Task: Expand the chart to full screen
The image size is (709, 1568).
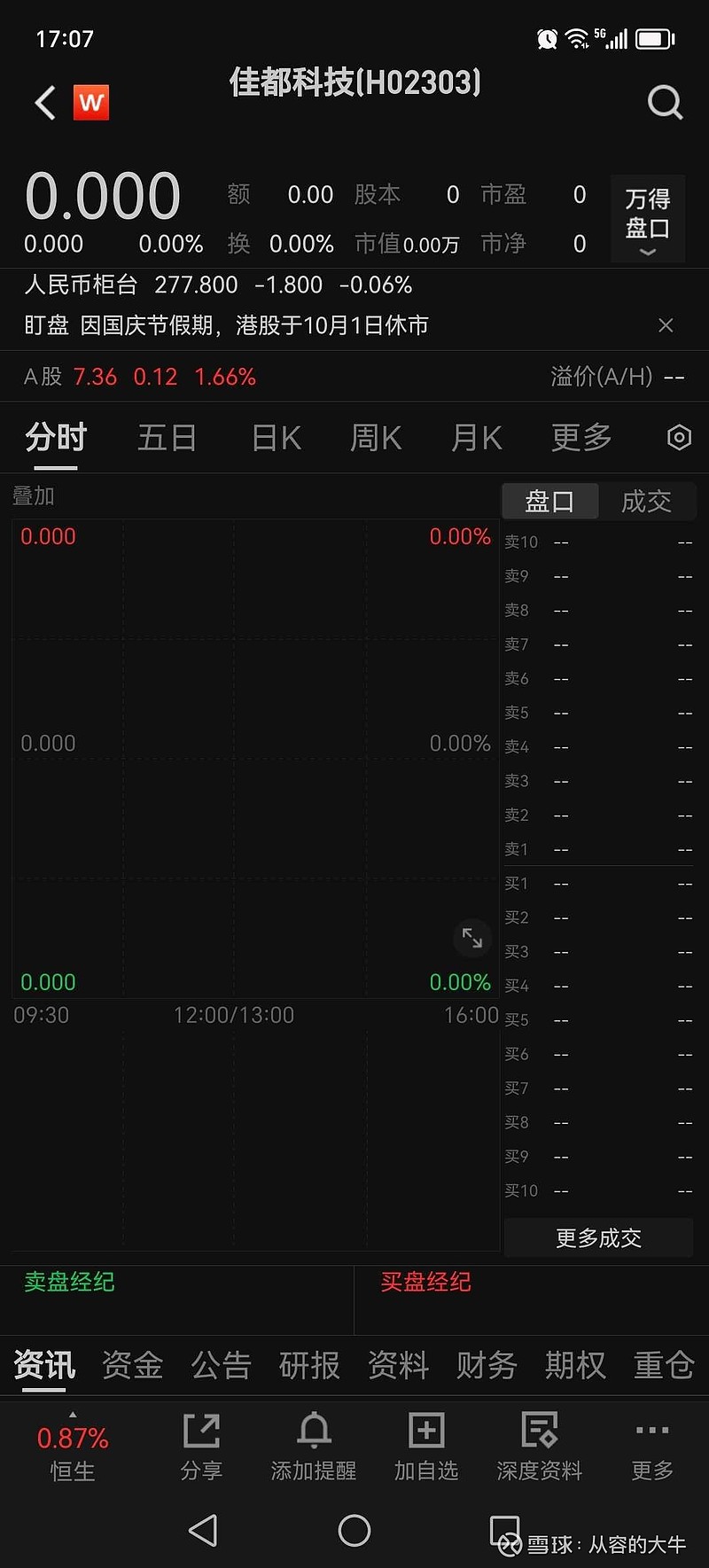Action: (x=472, y=938)
